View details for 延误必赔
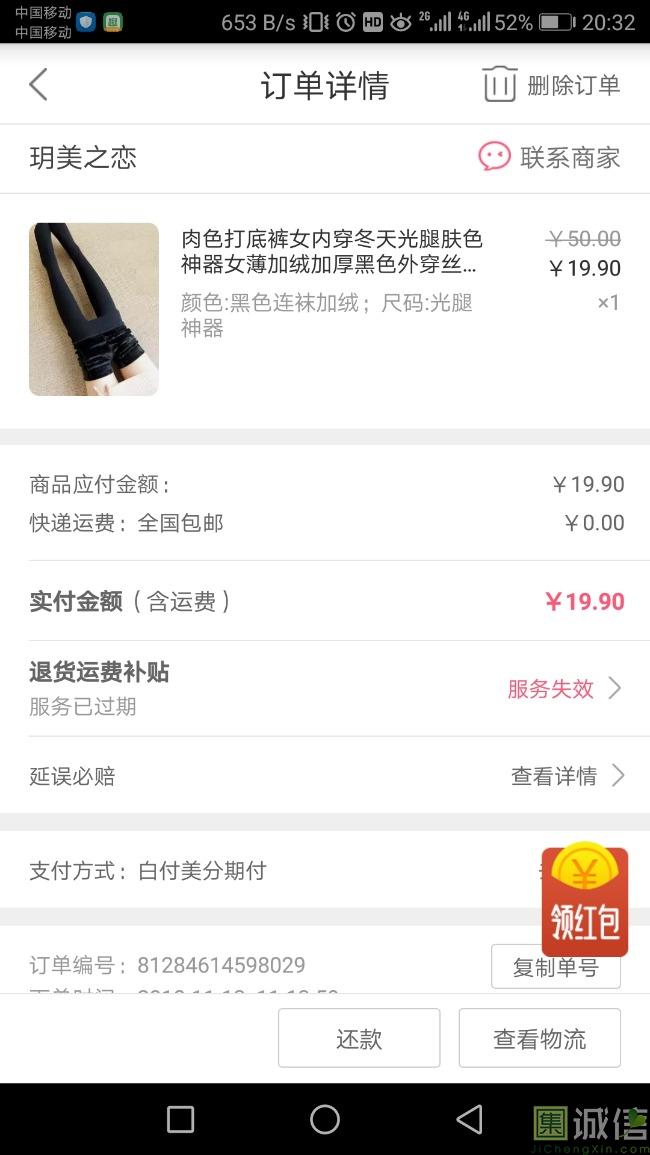650x1155 pixels. tap(567, 776)
